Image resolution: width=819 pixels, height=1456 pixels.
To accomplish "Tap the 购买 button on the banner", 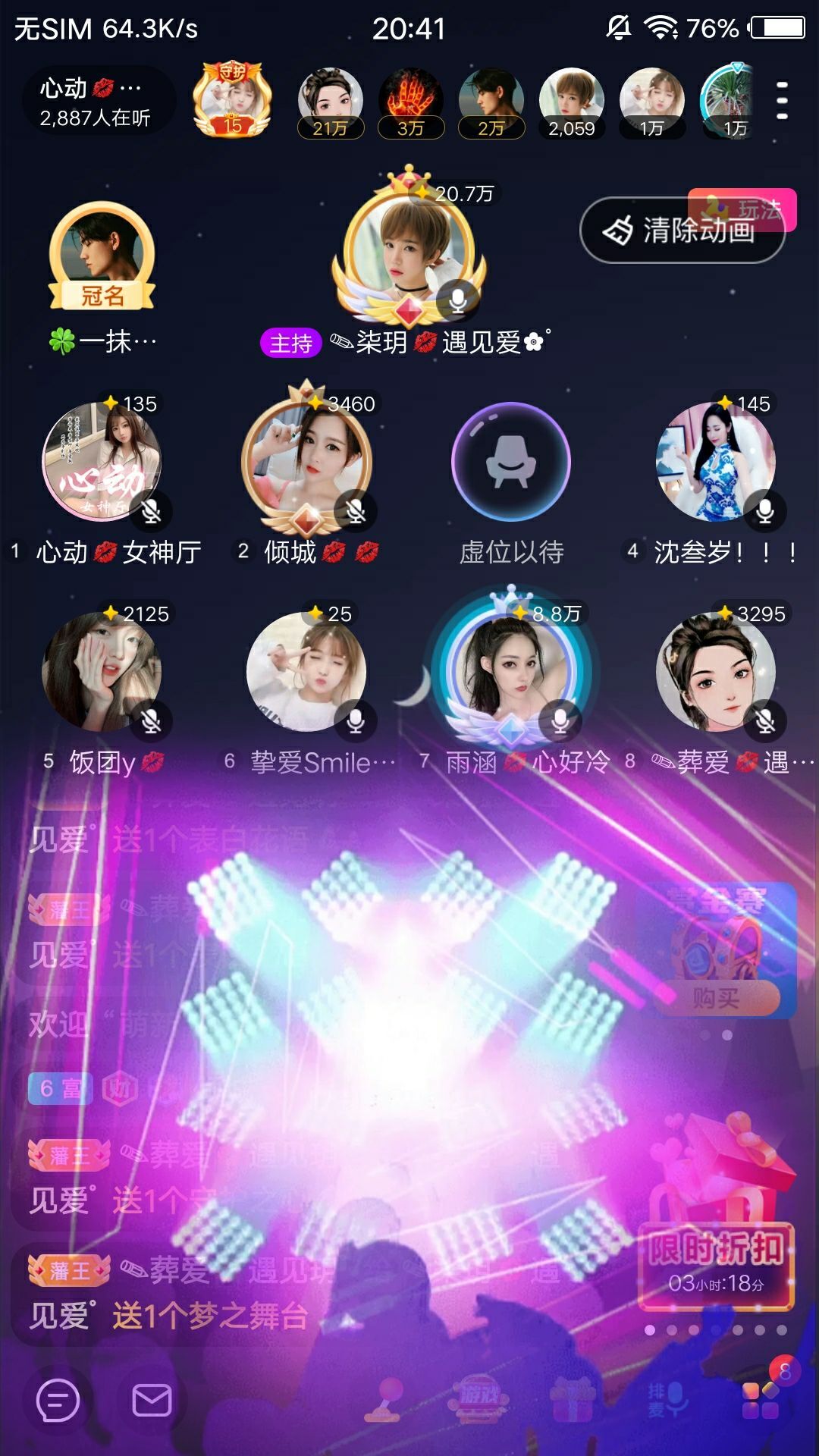I will pos(716,998).
